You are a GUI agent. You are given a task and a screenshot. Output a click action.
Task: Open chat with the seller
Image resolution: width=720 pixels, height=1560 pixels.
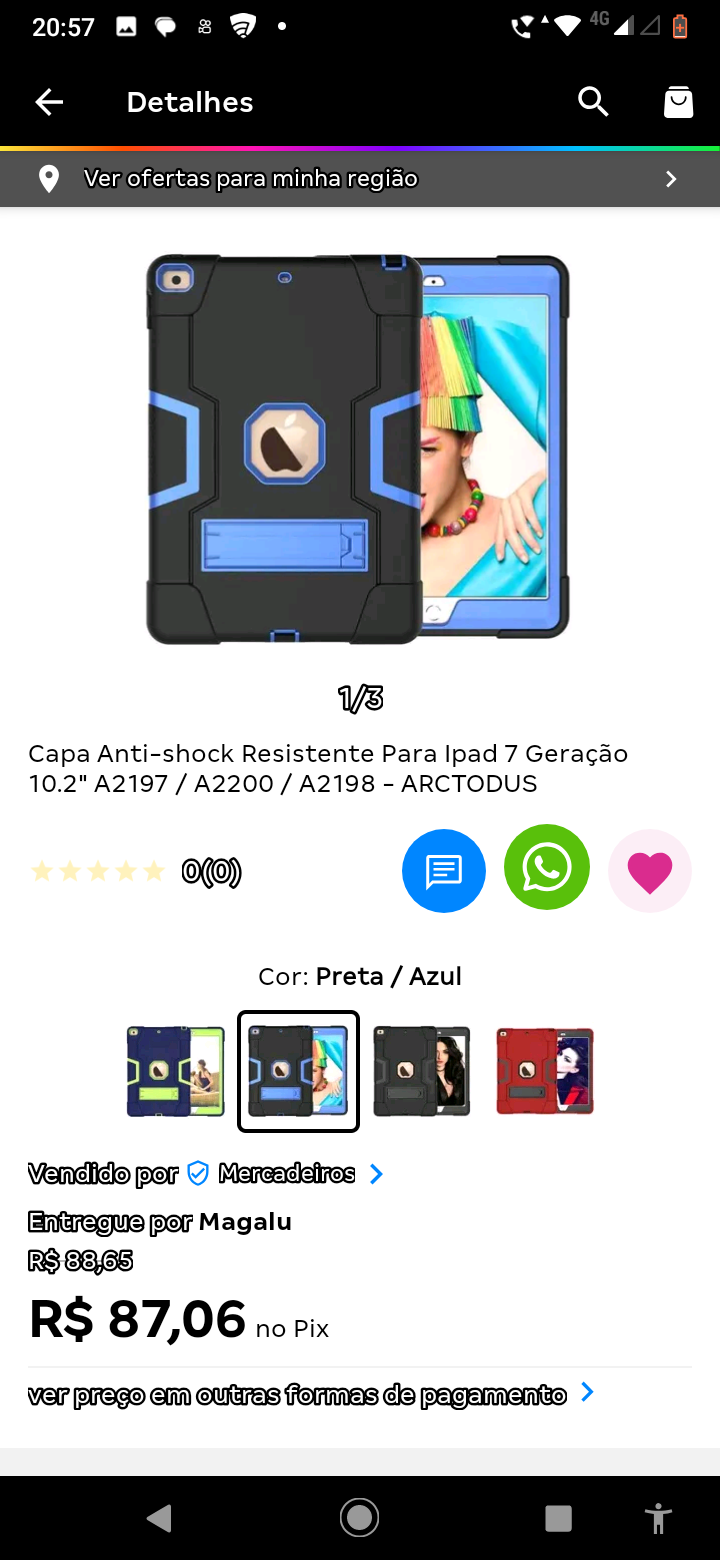[x=444, y=871]
